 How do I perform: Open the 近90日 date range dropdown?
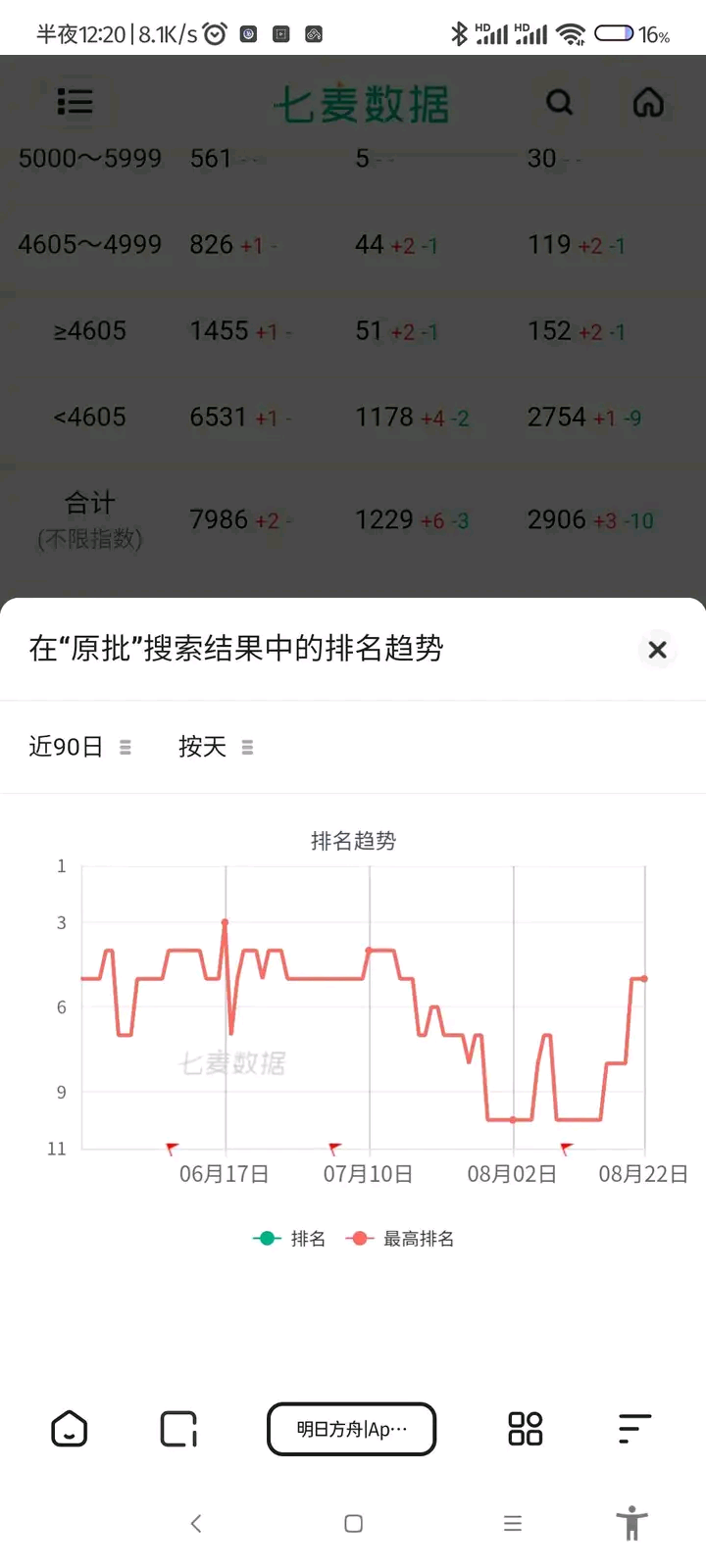pyautogui.click(x=79, y=747)
